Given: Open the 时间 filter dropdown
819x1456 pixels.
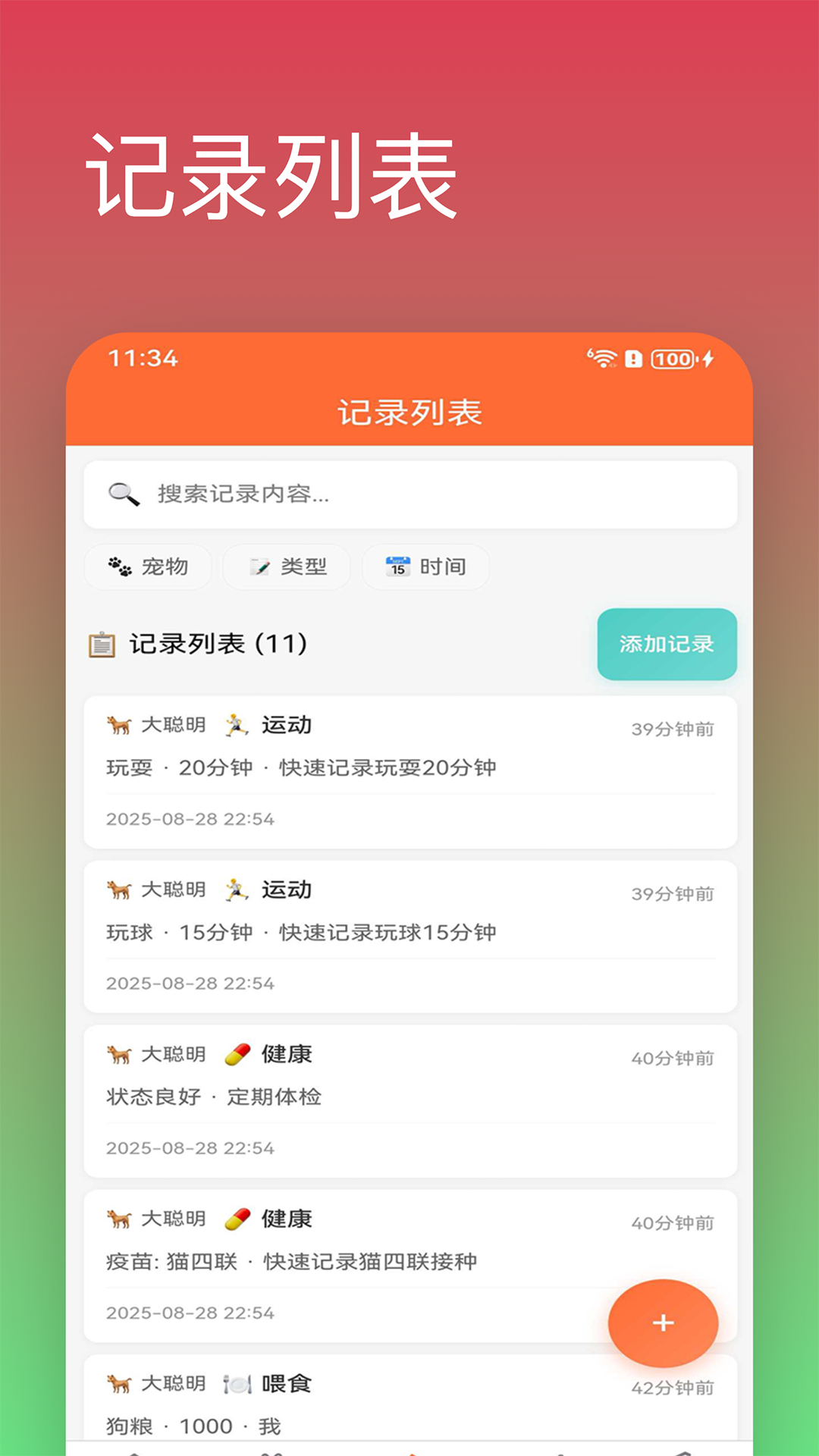Looking at the screenshot, I should click(x=425, y=566).
